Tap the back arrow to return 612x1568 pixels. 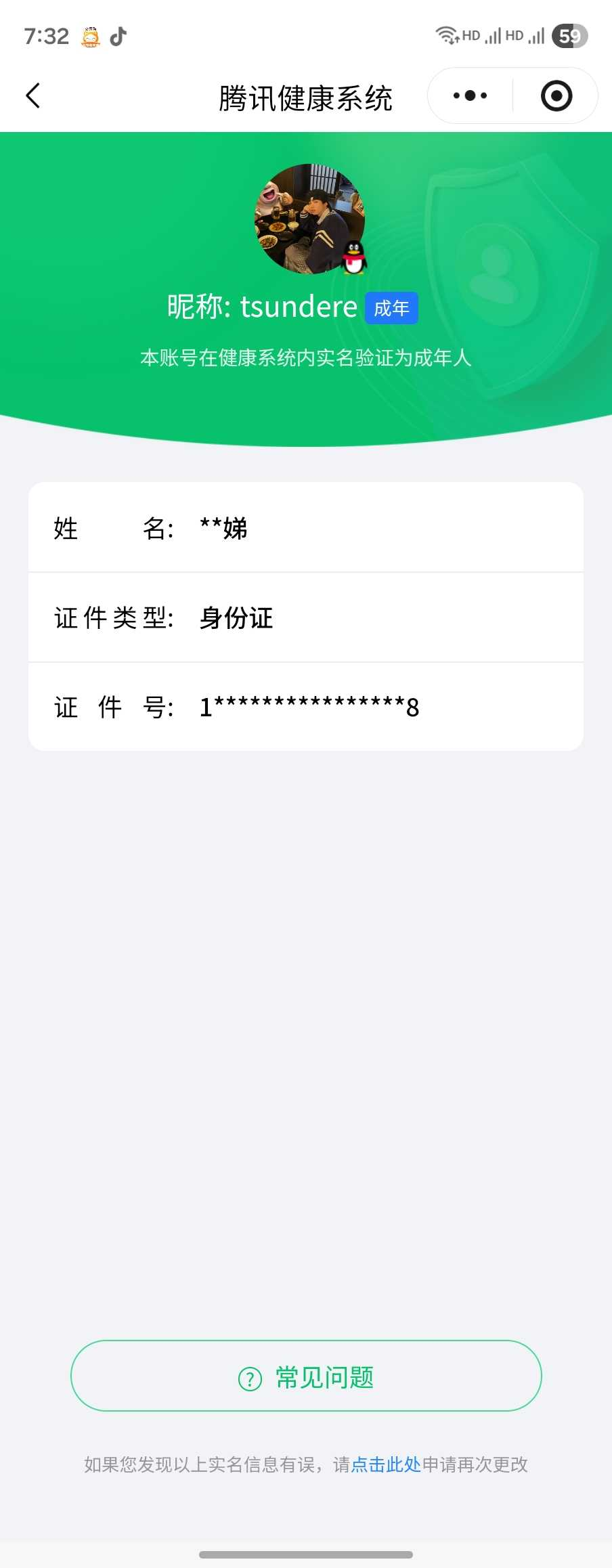pos(32,95)
